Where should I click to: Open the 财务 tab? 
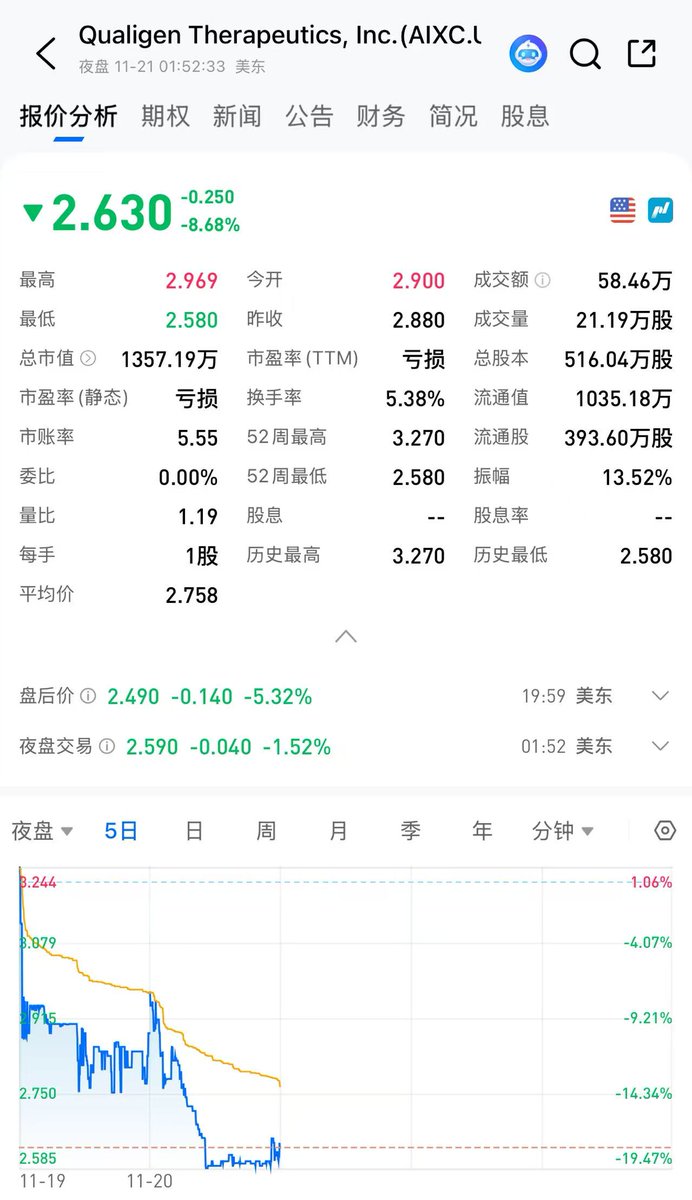click(381, 116)
